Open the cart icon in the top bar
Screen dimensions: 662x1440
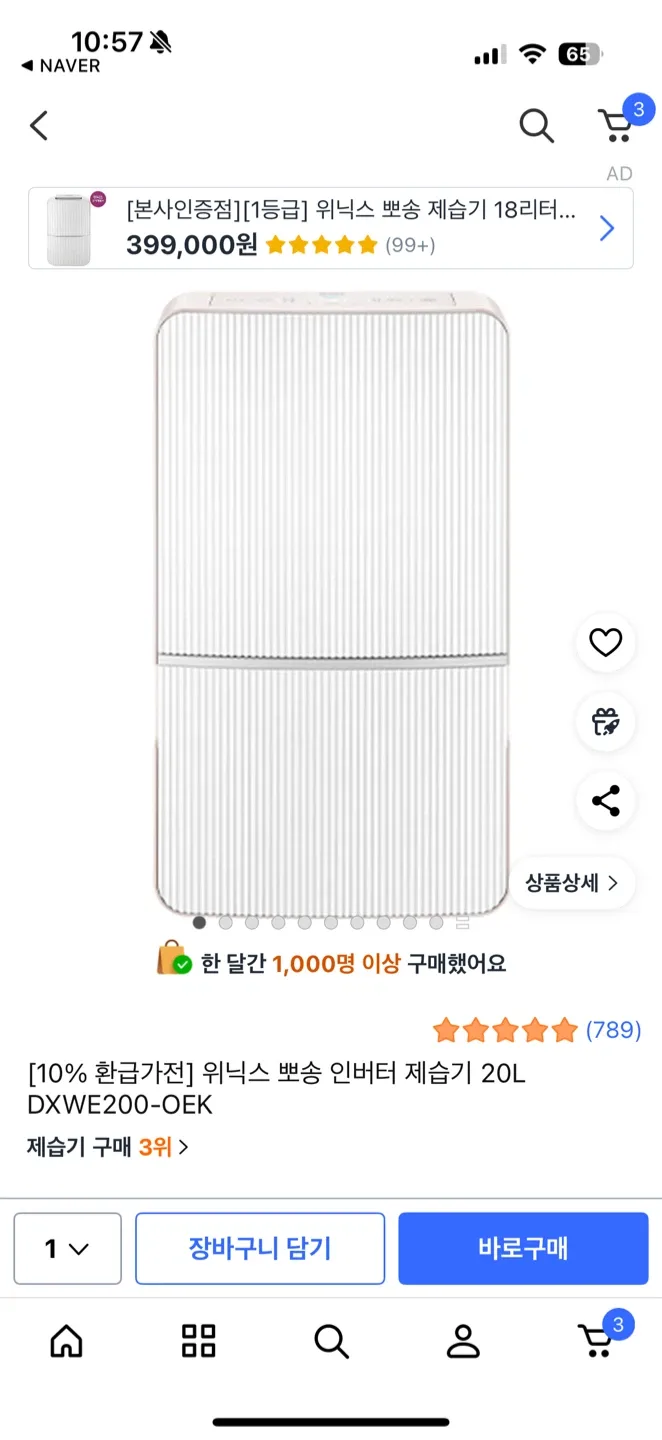pyautogui.click(x=616, y=126)
